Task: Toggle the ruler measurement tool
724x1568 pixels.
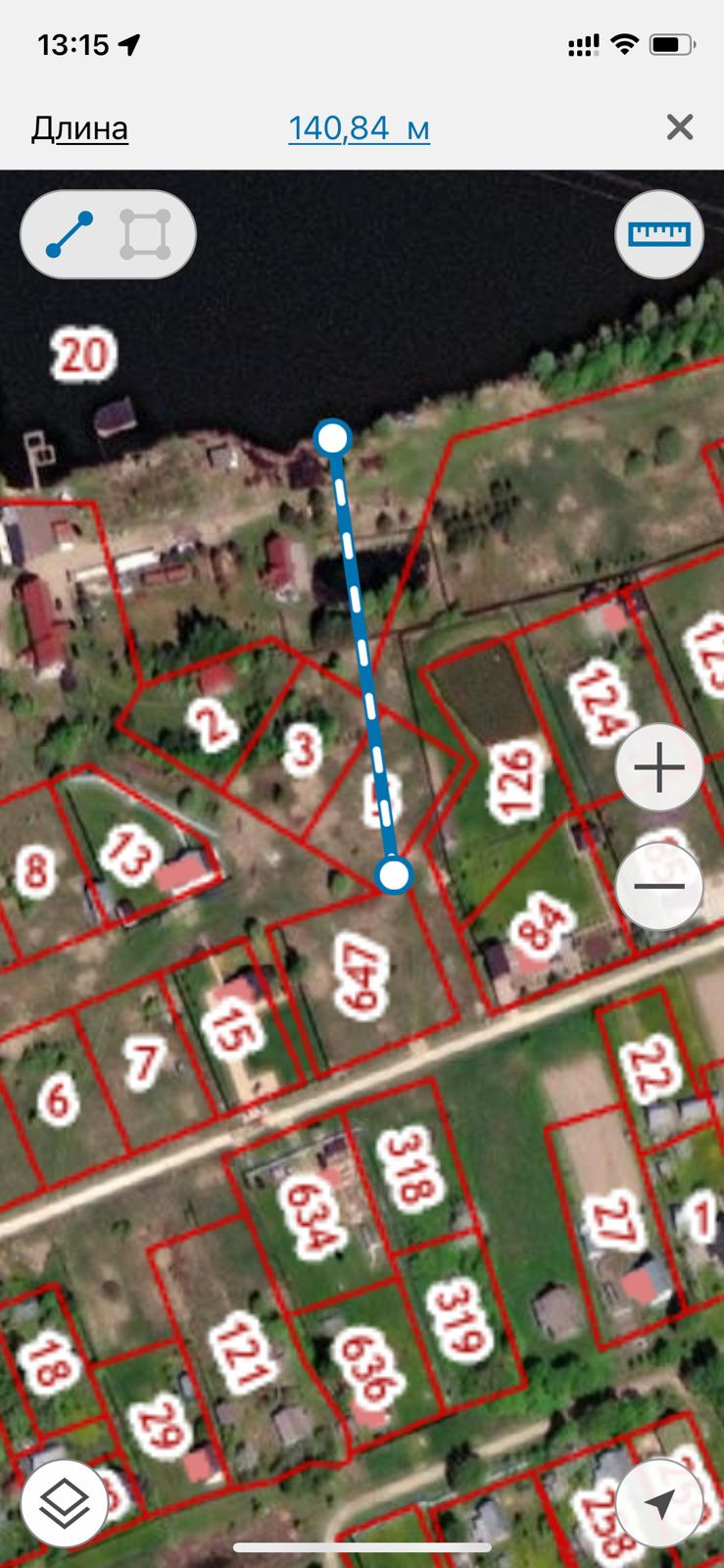Action: [x=659, y=234]
